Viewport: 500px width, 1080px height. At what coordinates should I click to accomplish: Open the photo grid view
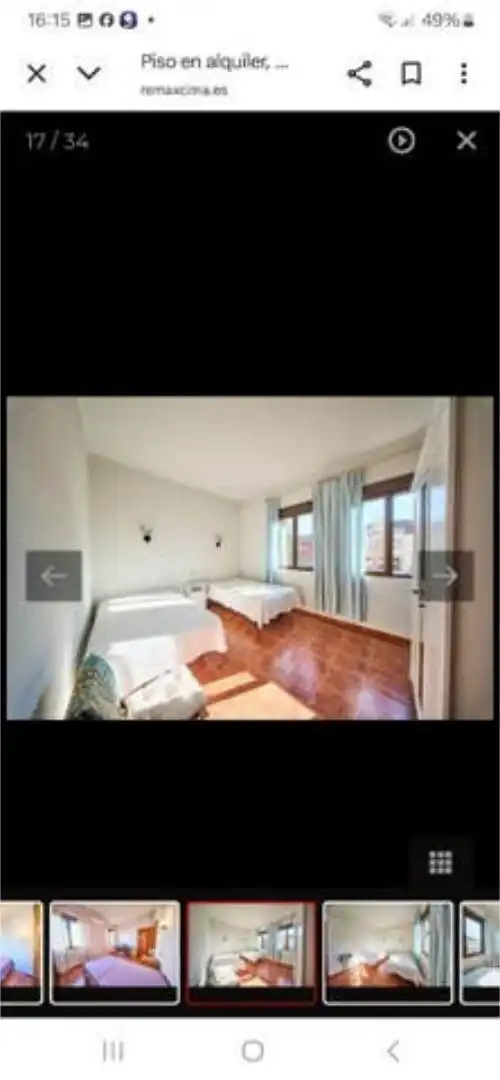pos(441,862)
